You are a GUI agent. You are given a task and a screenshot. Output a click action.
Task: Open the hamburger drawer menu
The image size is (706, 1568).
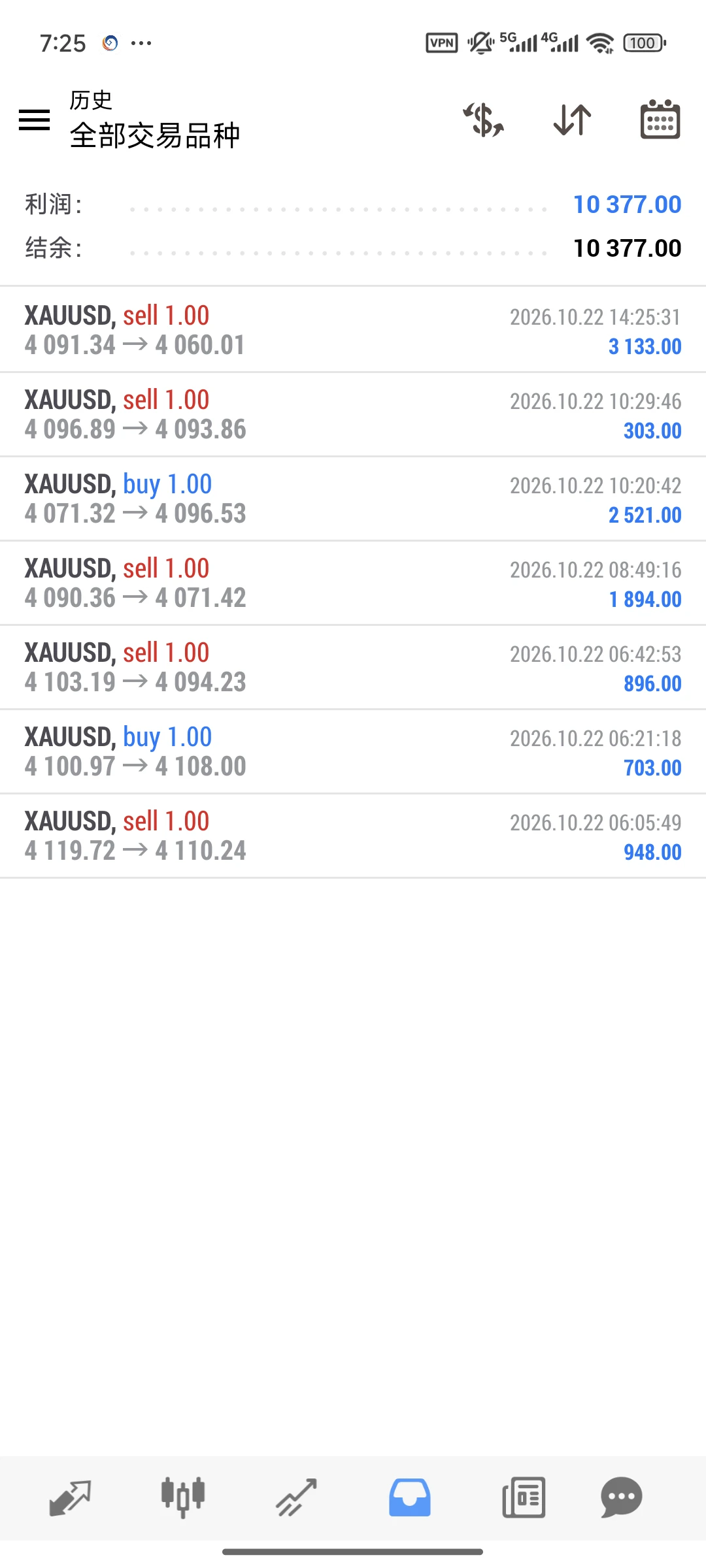click(x=34, y=120)
